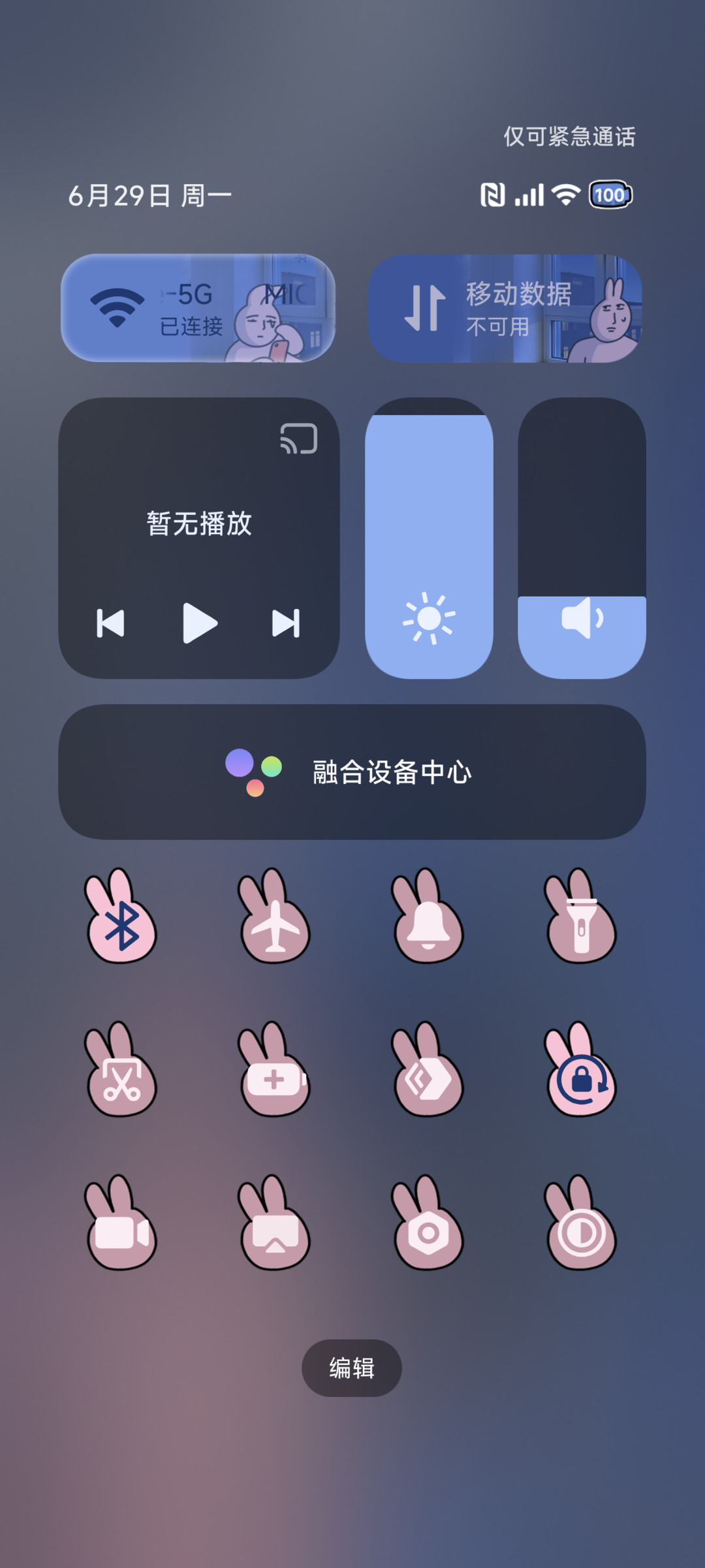The height and width of the screenshot is (1568, 705).
Task: Tap 编辑 to edit tiles
Action: click(x=352, y=1368)
